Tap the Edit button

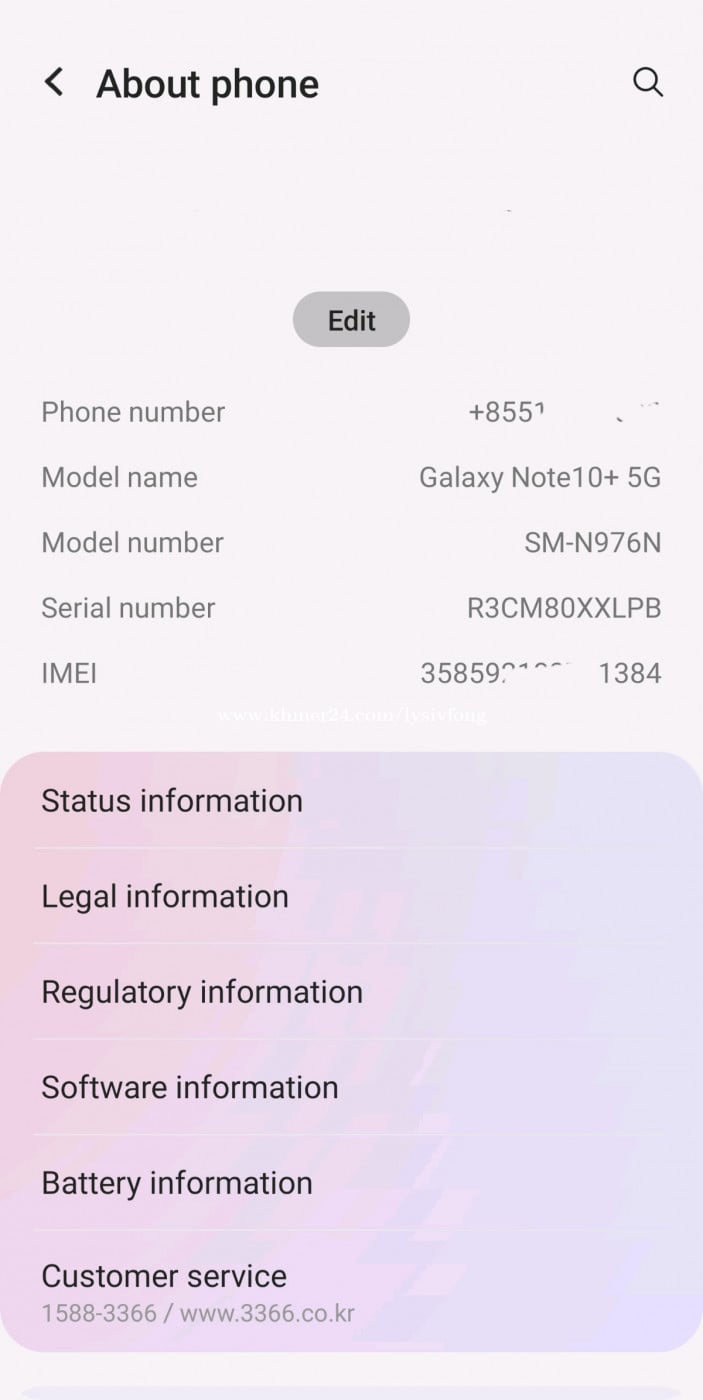pos(351,320)
